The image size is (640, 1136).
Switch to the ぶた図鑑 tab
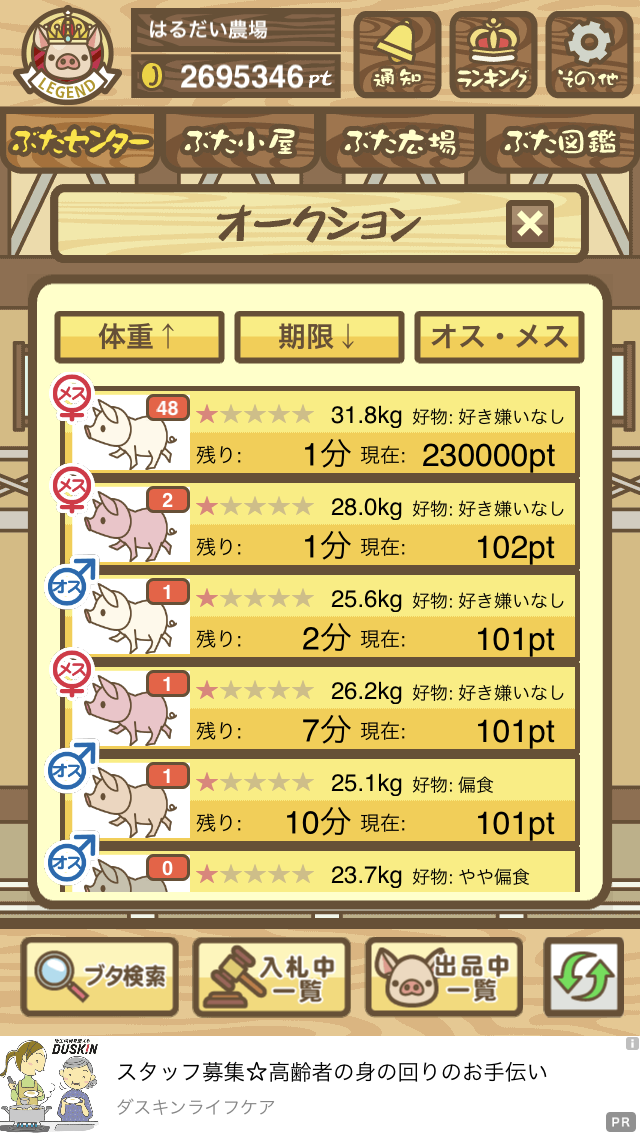pos(560,141)
